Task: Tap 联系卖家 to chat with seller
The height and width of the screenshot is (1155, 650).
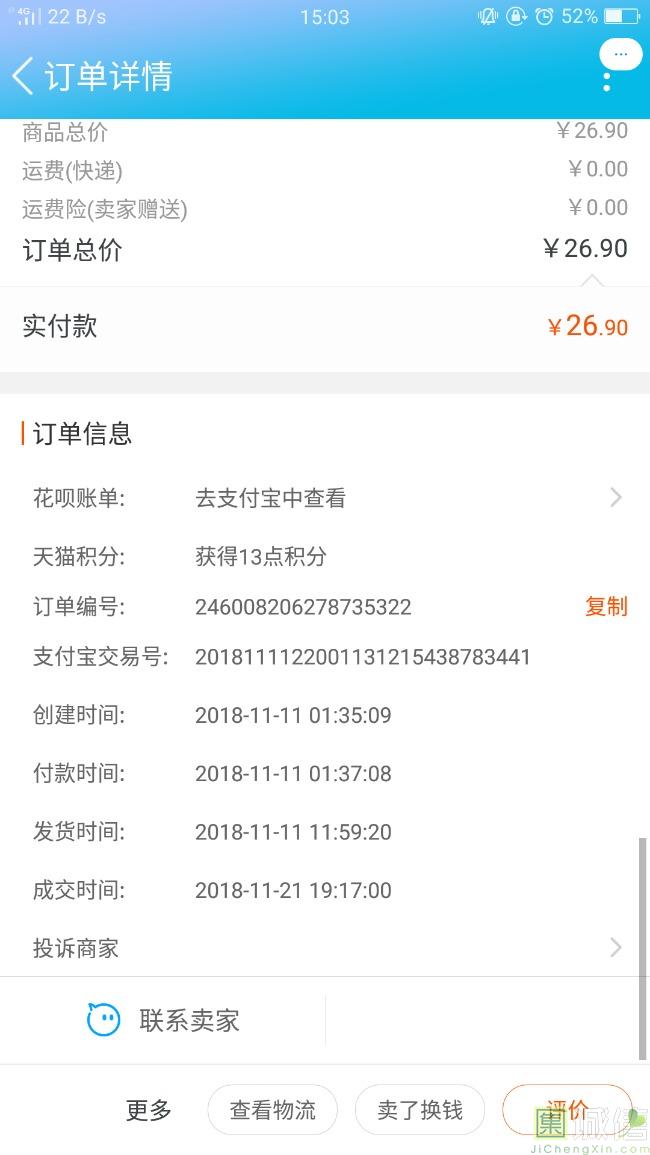Action: 163,1020
